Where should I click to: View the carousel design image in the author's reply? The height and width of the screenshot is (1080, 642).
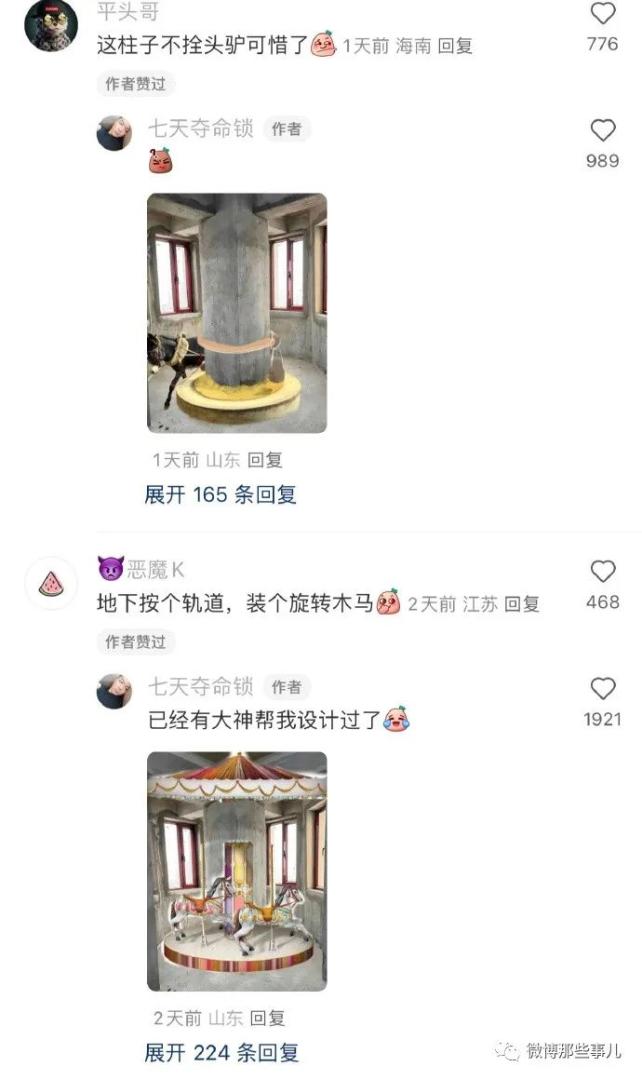point(237,870)
